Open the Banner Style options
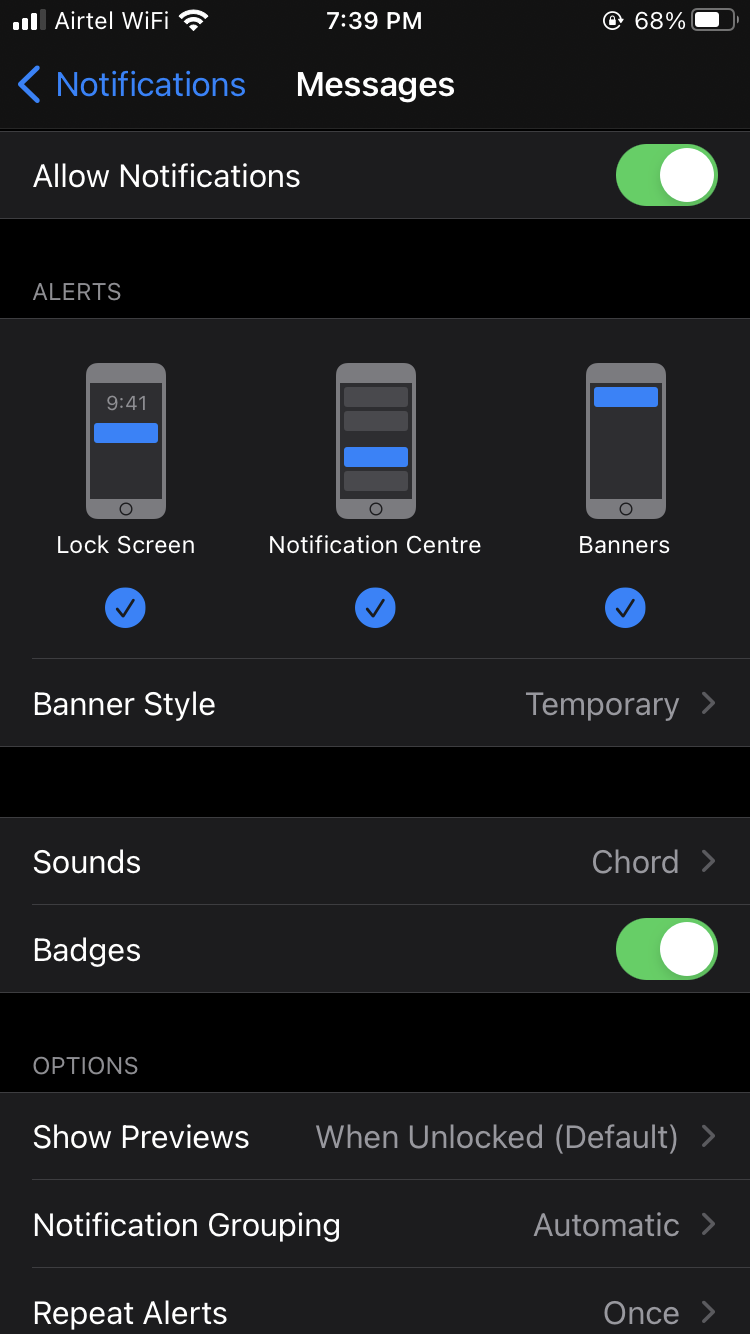Image resolution: width=750 pixels, height=1334 pixels. (375, 703)
